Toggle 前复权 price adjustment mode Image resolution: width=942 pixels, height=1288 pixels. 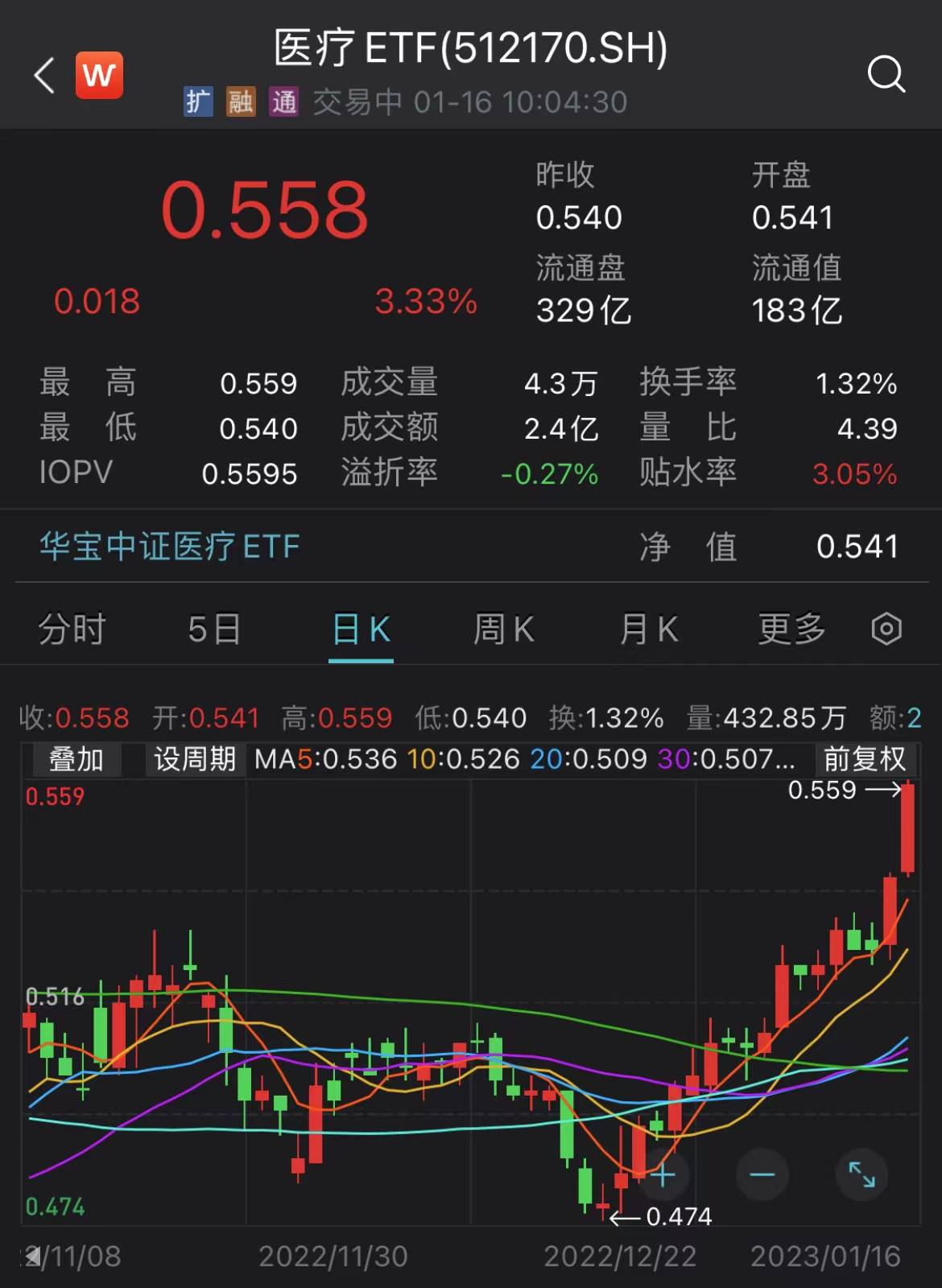[864, 759]
